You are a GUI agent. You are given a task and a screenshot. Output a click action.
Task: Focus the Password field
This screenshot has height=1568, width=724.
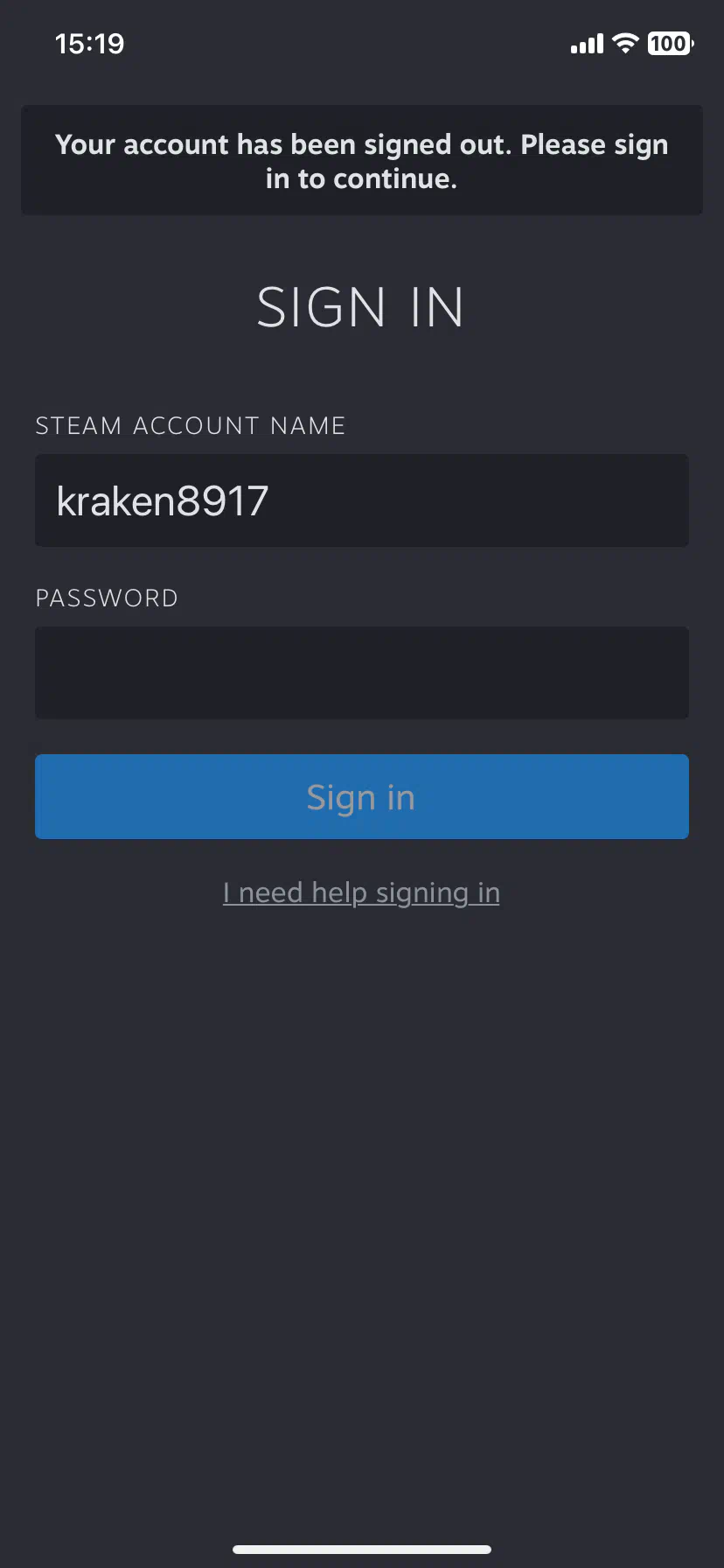[362, 673]
